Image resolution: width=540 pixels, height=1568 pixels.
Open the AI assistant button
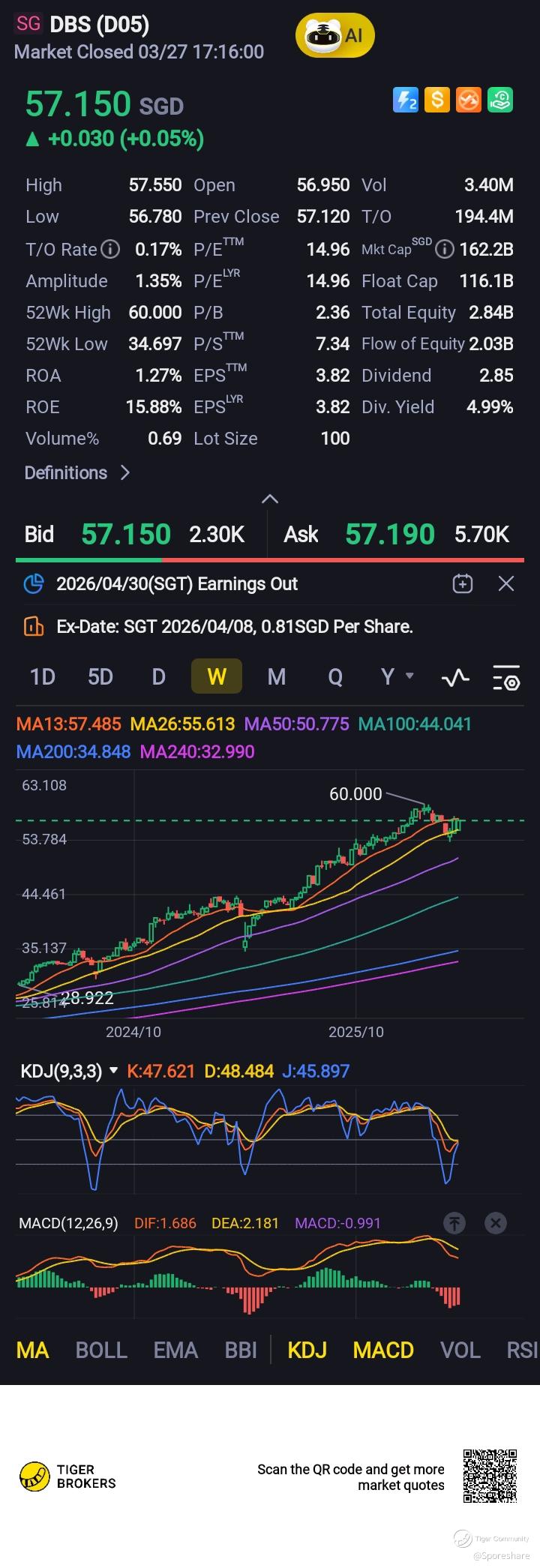tap(334, 35)
